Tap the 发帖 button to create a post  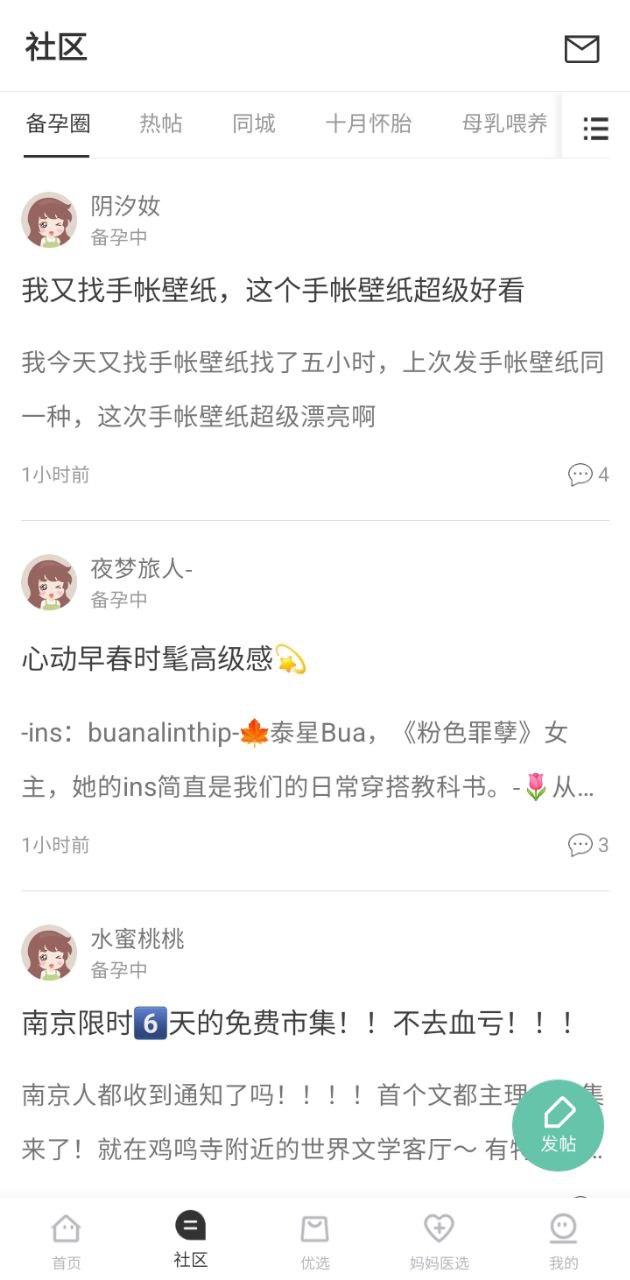558,1125
